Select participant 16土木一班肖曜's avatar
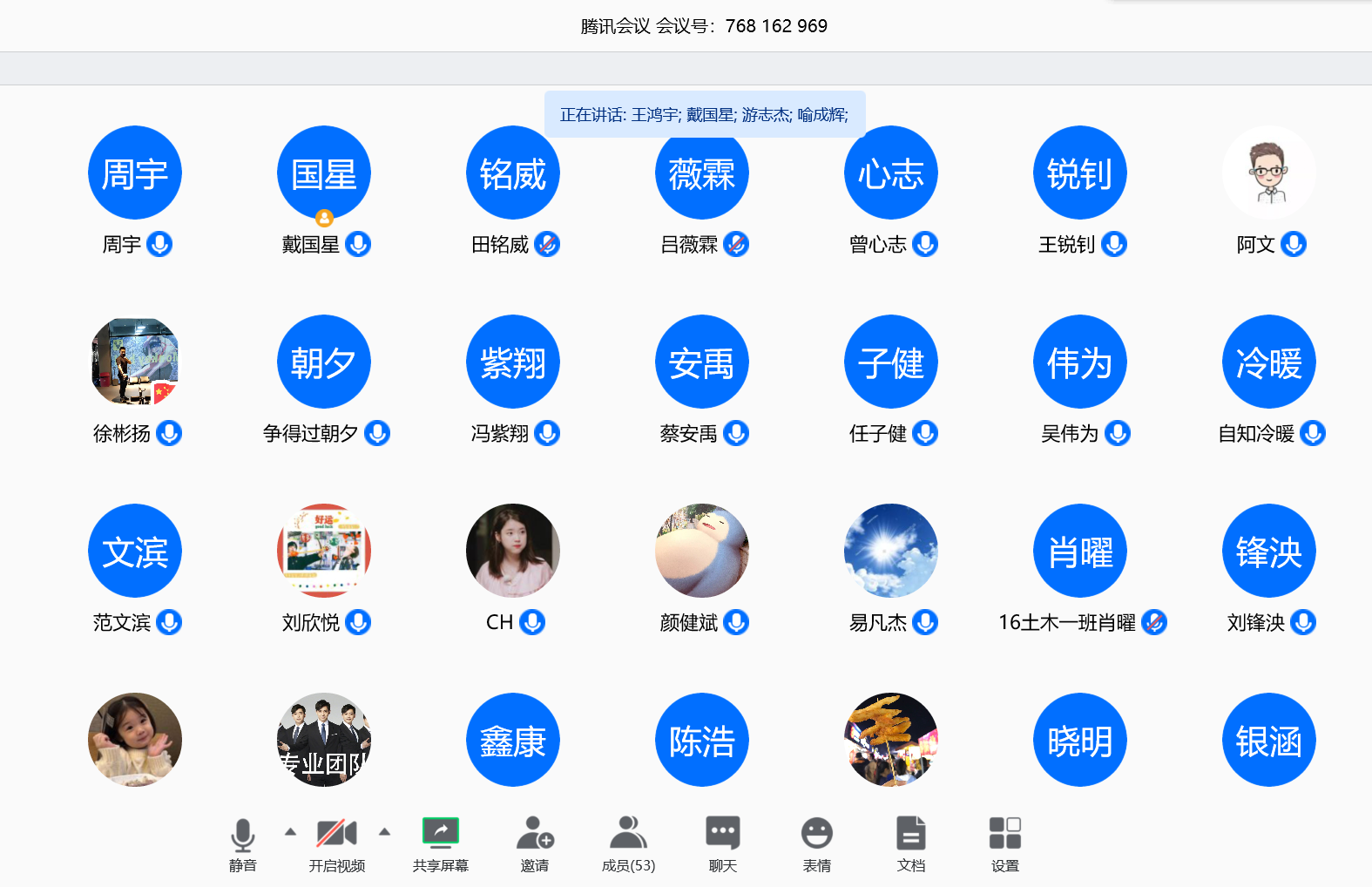Viewport: 1372px width, 887px height. [1079, 551]
